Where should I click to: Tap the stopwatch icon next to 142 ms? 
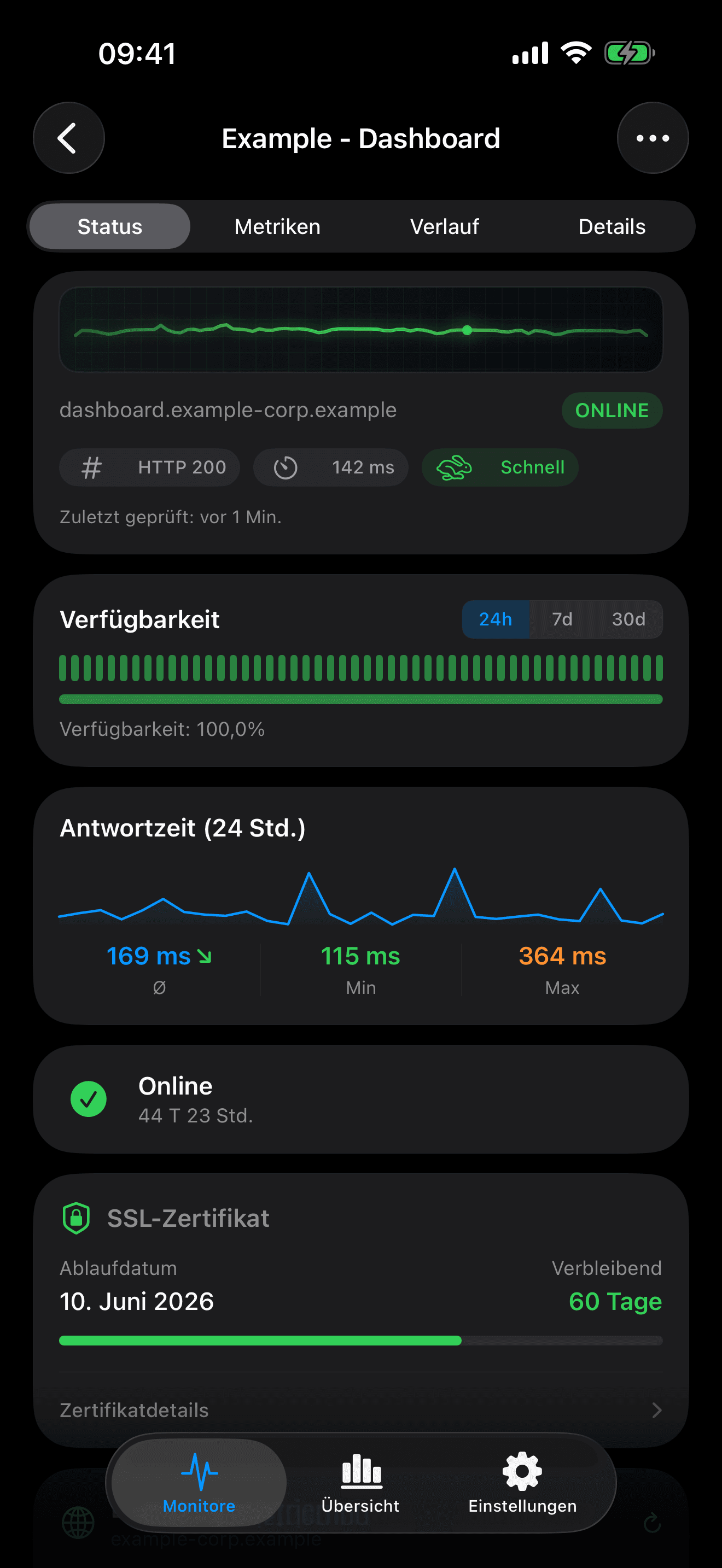coord(286,467)
